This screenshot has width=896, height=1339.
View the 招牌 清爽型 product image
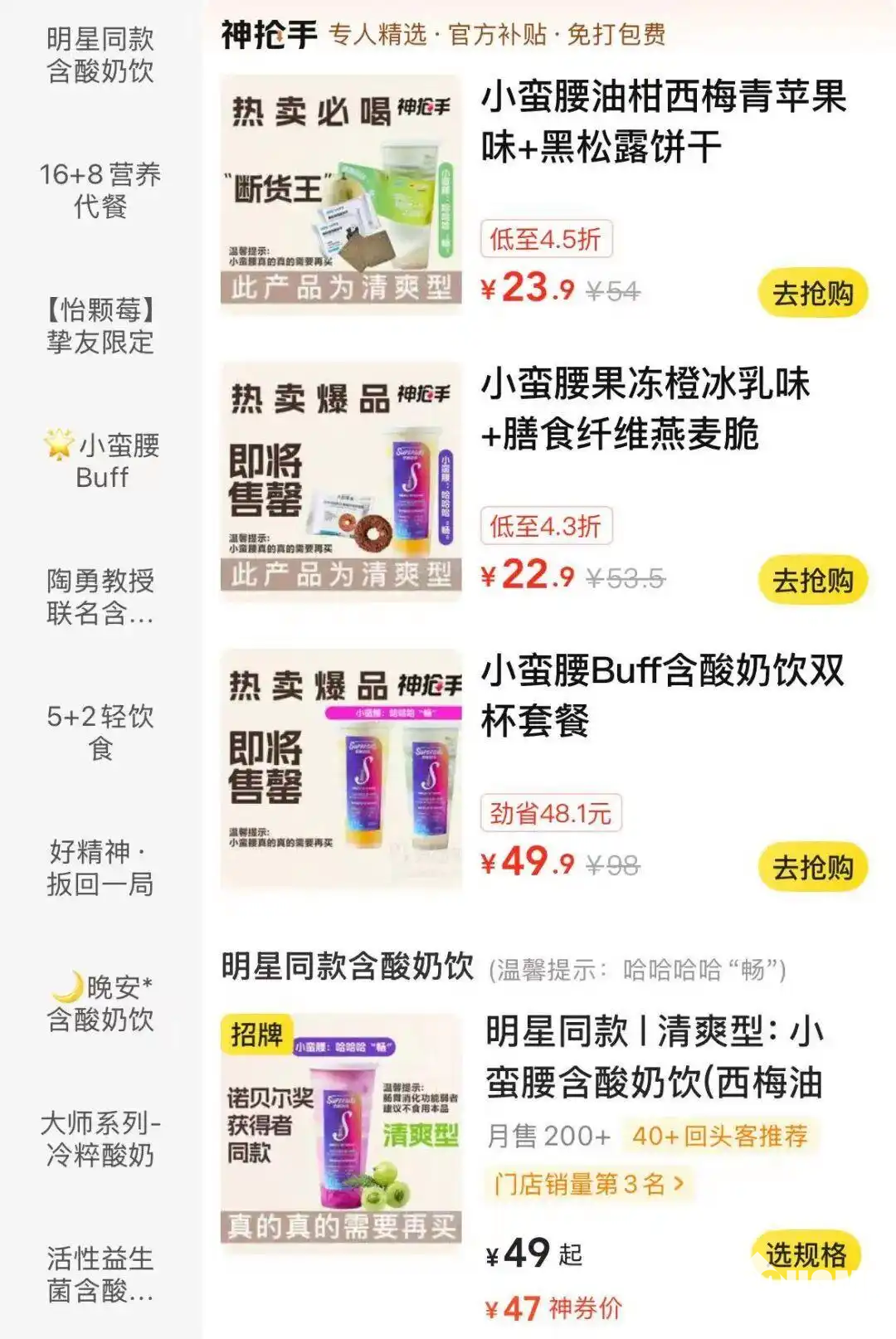341,1128
